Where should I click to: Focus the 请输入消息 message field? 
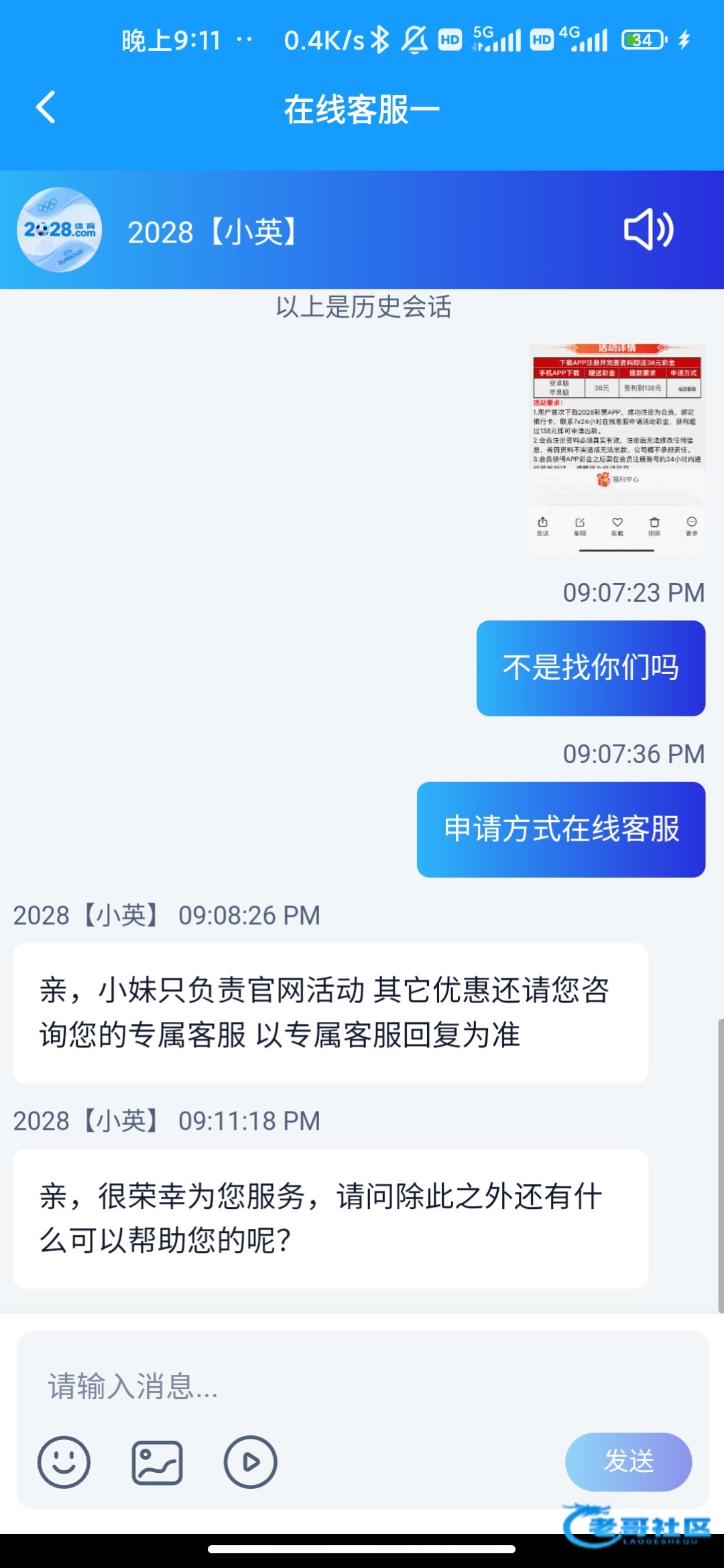pos(362,1386)
